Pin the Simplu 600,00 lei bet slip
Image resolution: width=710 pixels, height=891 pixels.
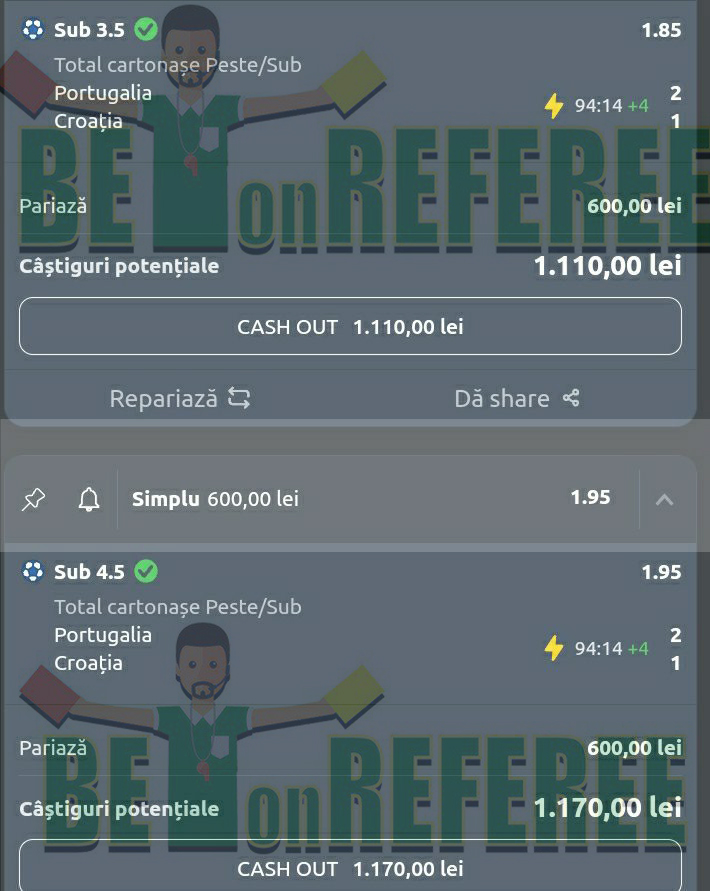[34, 499]
